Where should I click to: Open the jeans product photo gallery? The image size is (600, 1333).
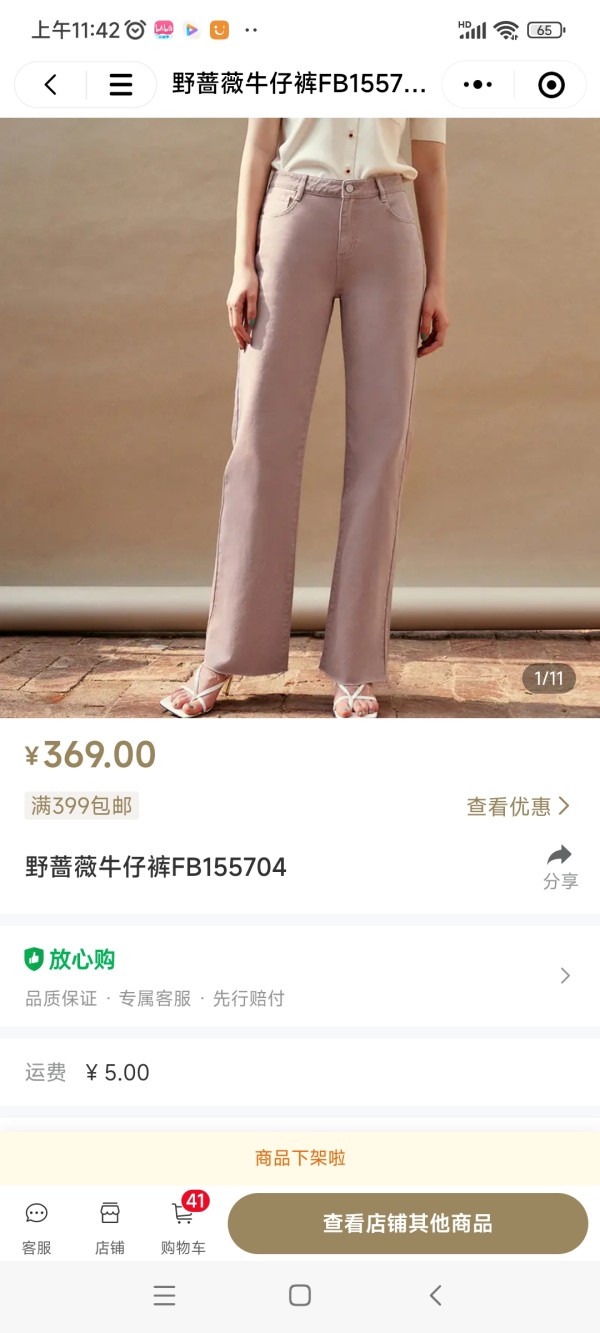point(300,418)
